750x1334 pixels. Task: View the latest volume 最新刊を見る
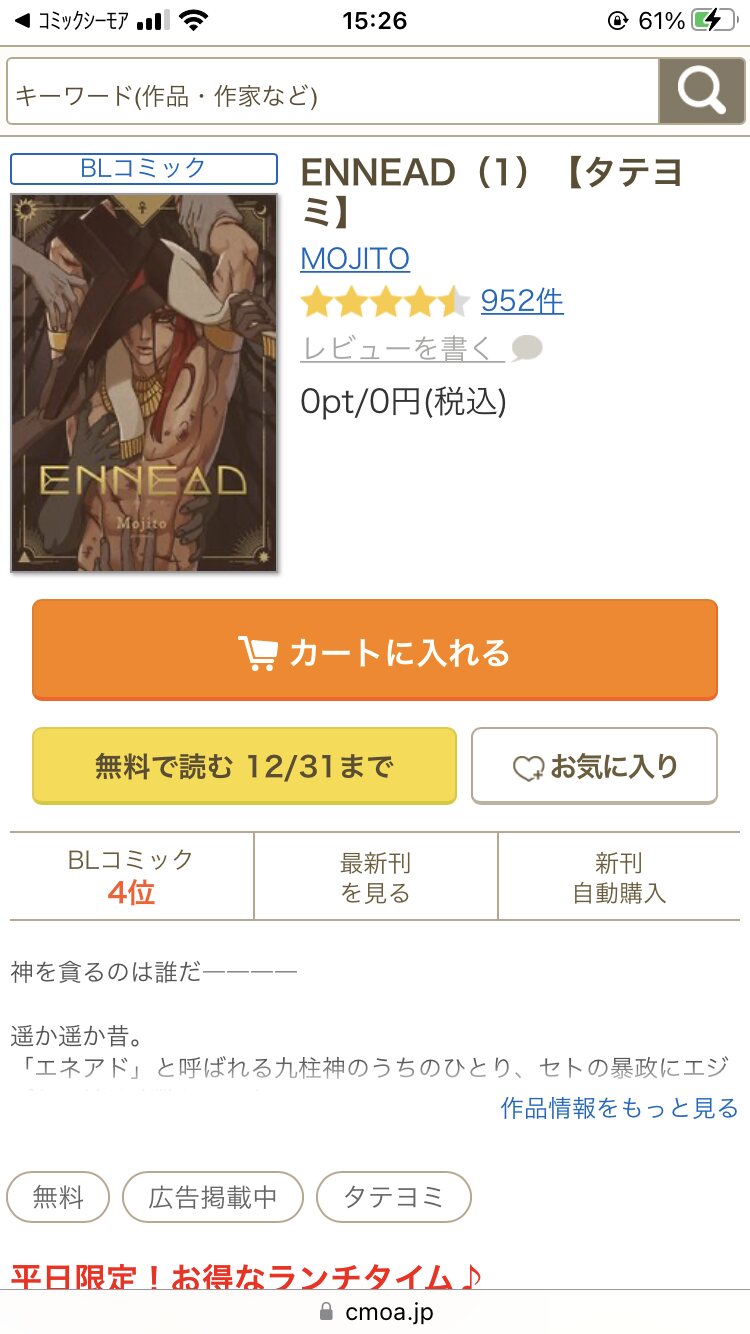pyautogui.click(x=376, y=876)
